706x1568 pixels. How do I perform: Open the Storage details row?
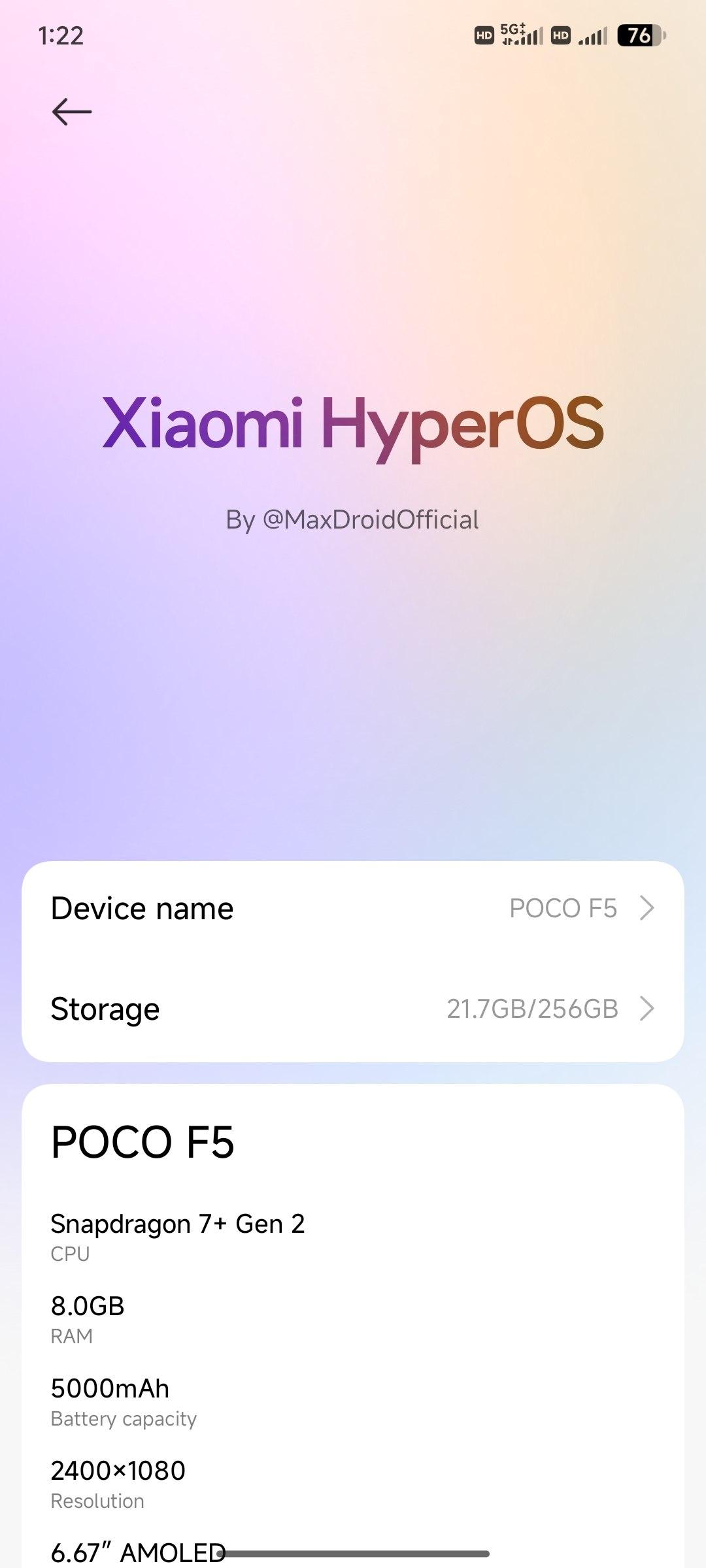tap(353, 1009)
